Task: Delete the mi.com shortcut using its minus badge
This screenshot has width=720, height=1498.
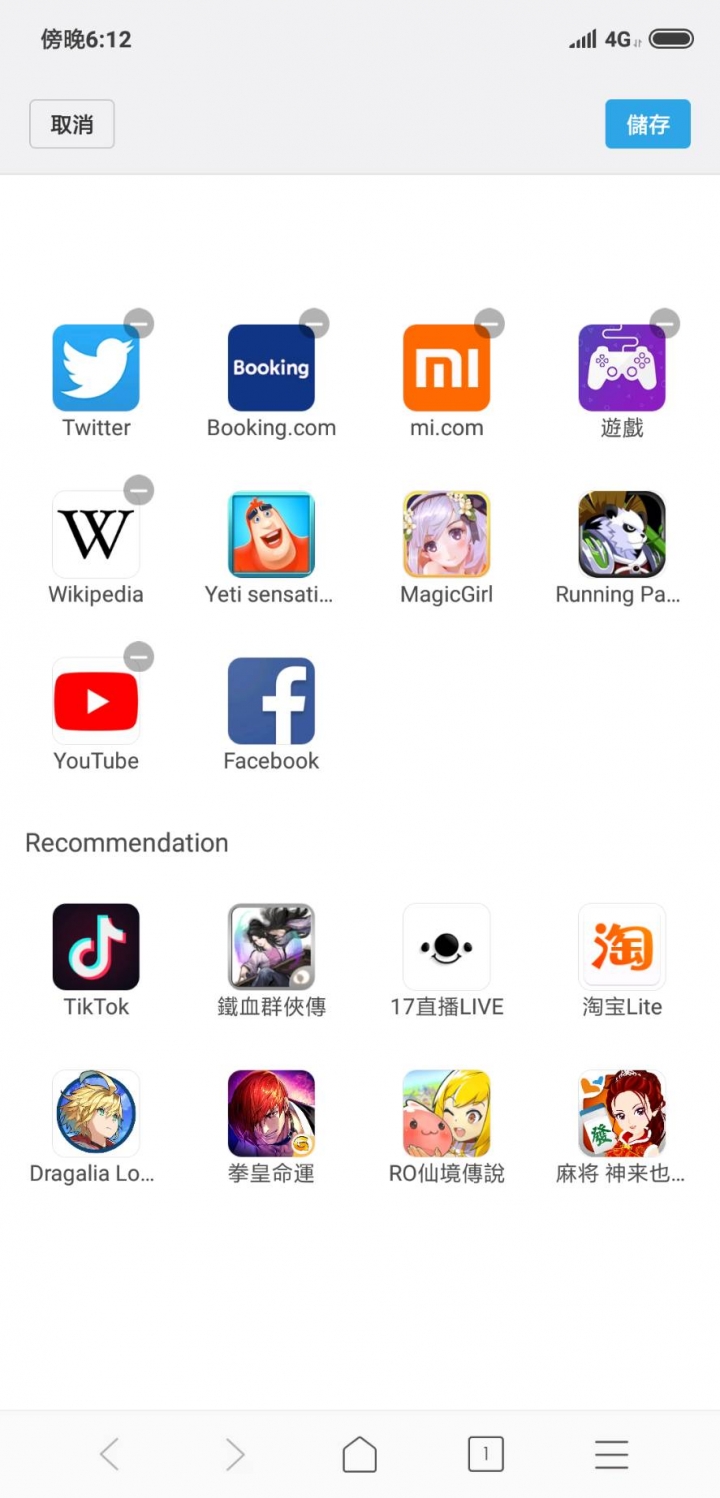Action: (x=489, y=323)
